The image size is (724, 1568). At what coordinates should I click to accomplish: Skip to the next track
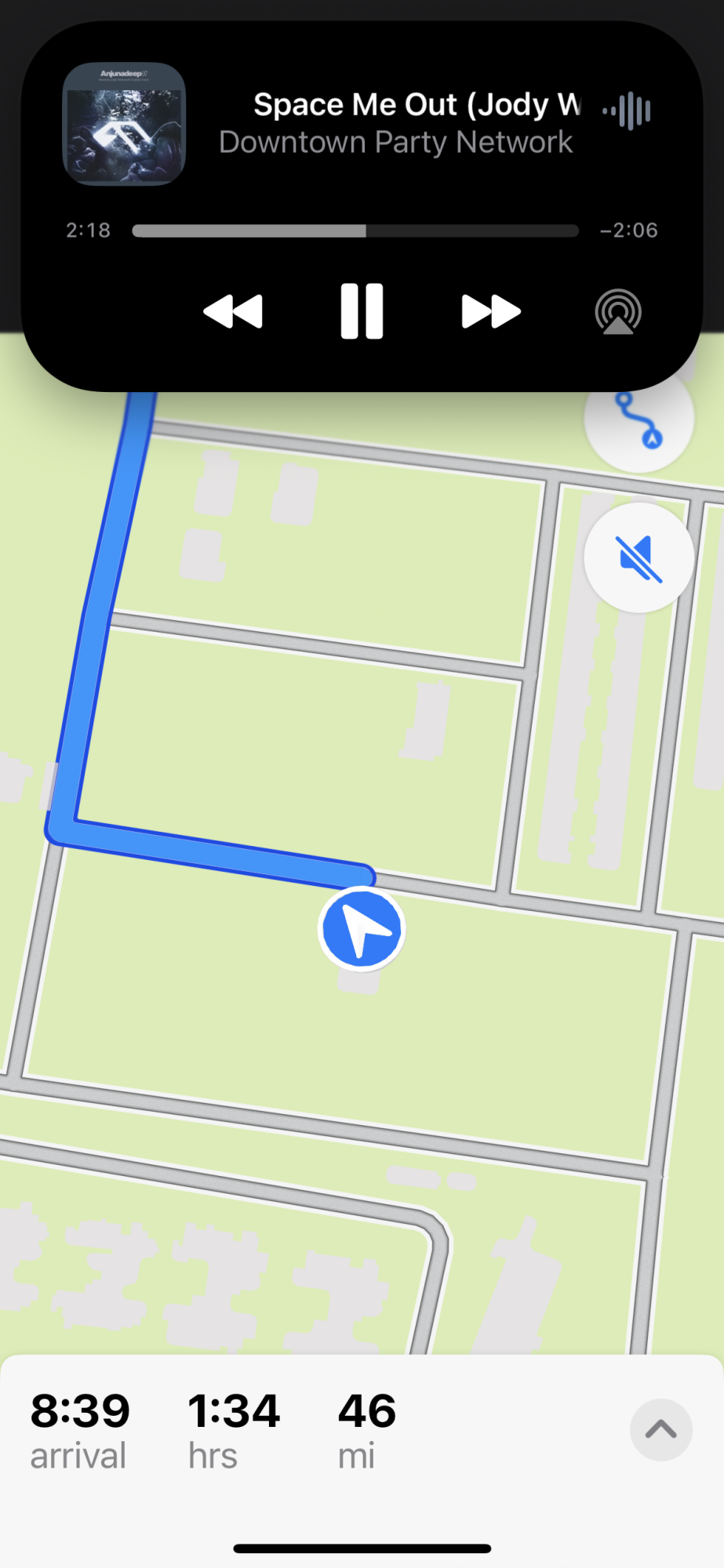[x=491, y=311]
